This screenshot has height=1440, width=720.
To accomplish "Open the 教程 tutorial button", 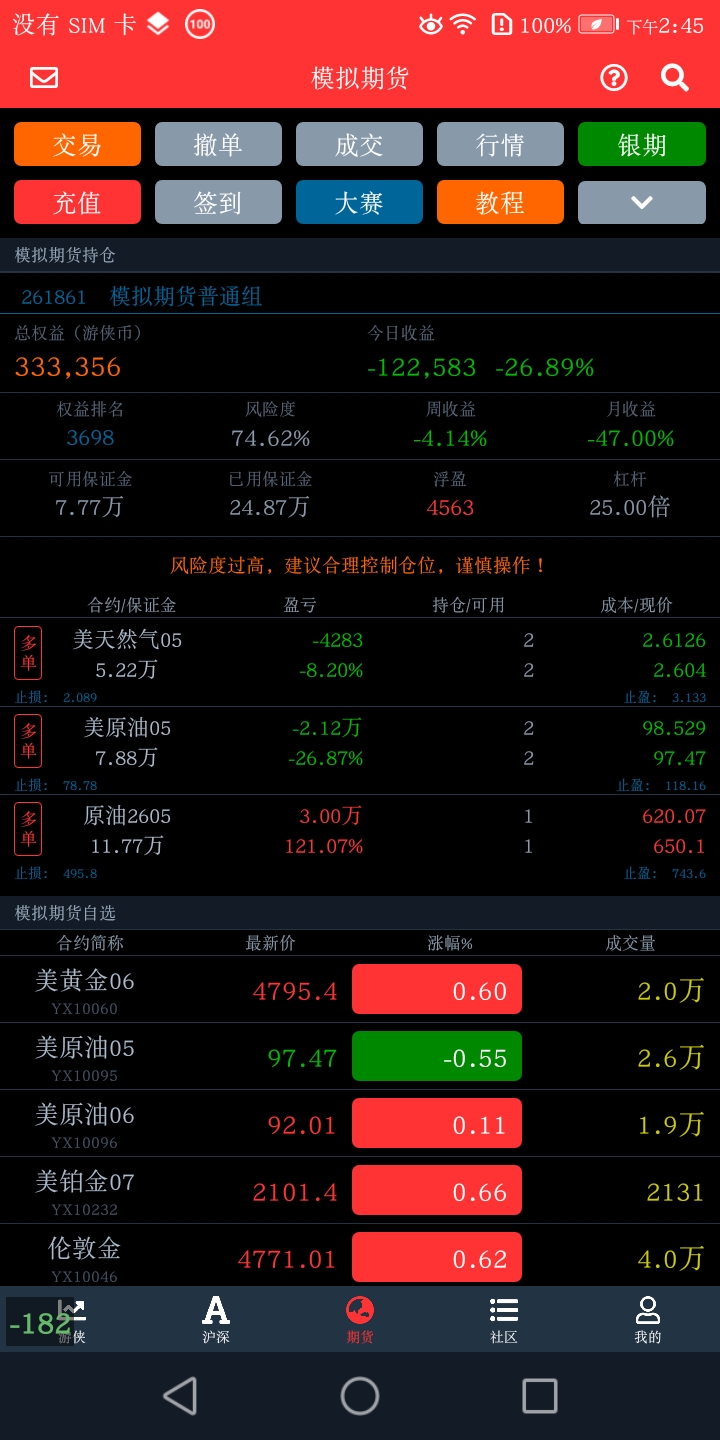I will [x=500, y=203].
